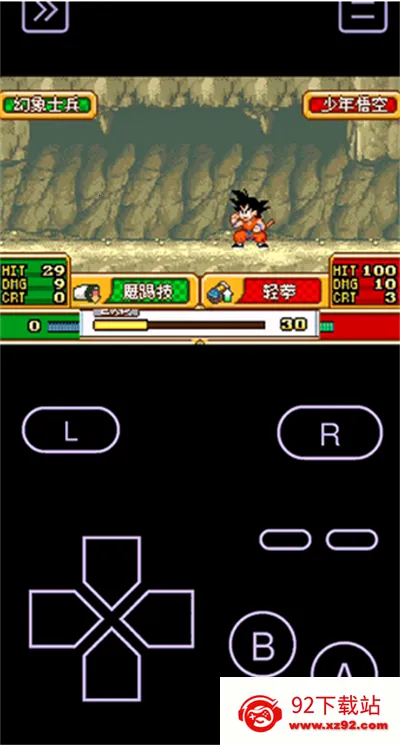Tap the Select pill button beside Start
400x745 pixels.
285,540
